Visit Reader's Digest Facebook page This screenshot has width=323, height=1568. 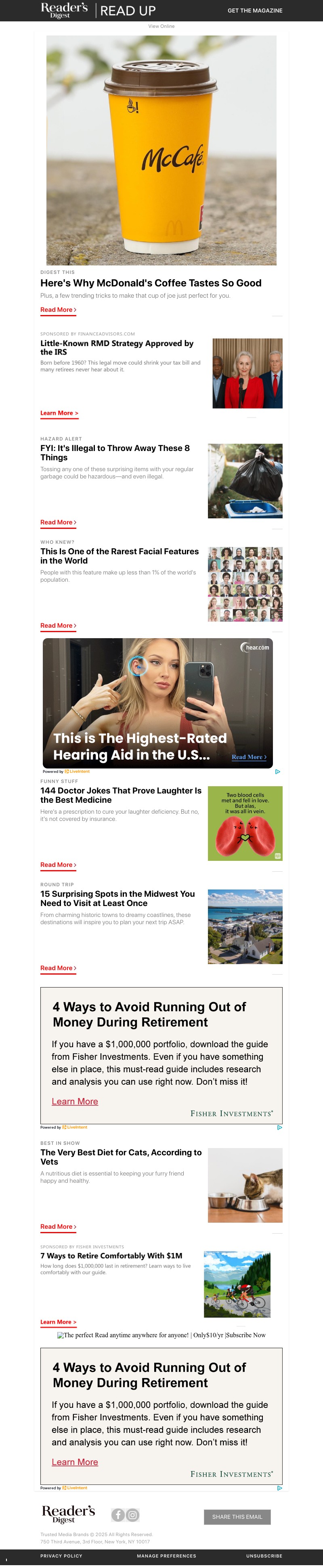(x=117, y=1515)
